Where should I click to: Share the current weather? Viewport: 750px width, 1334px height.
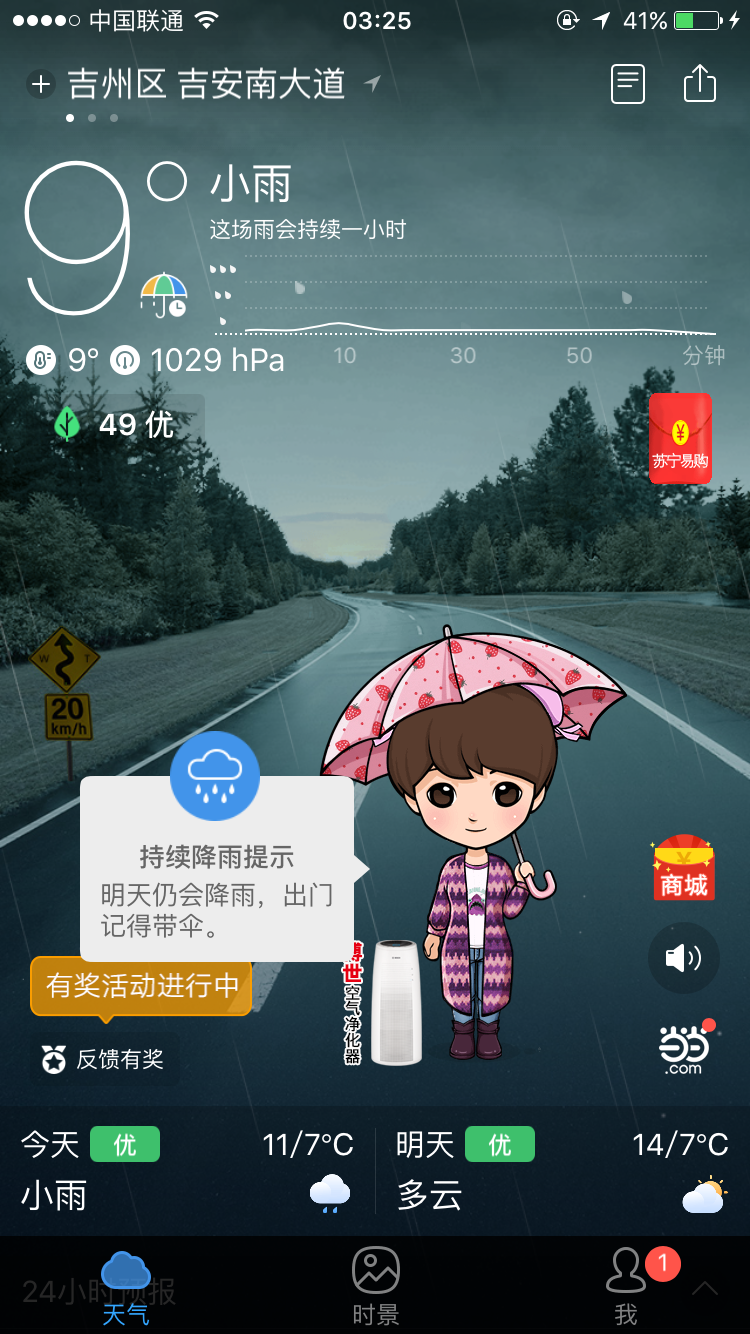click(x=700, y=84)
